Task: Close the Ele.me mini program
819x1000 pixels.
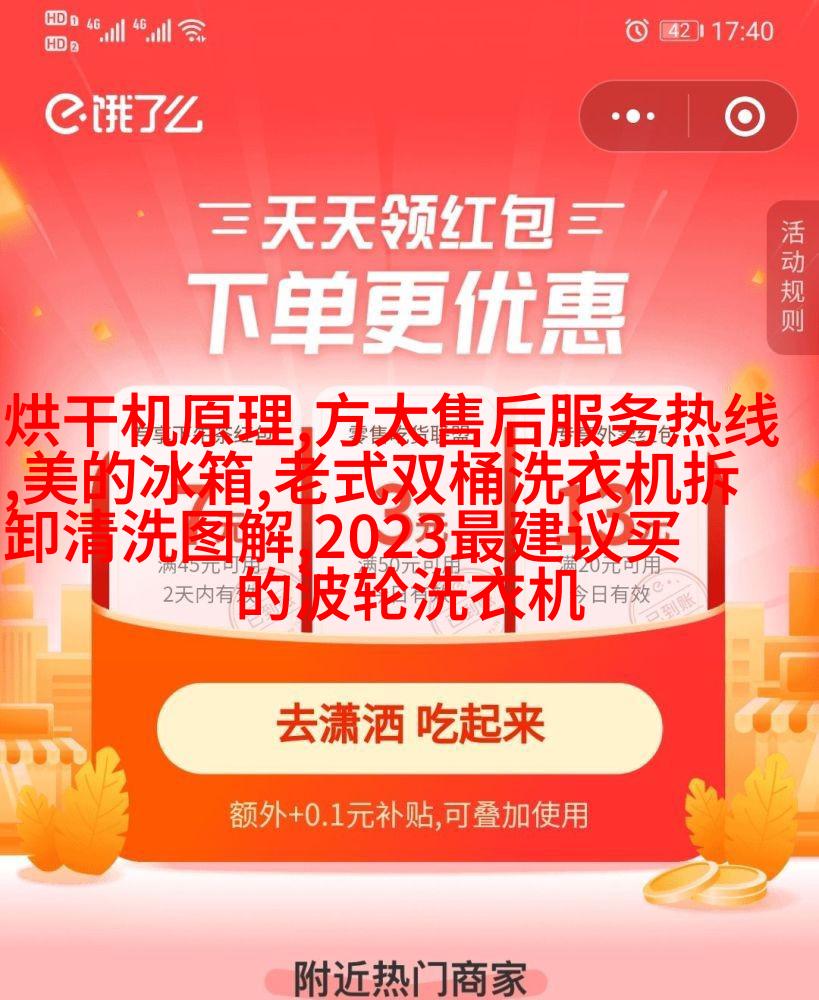Action: coord(744,116)
